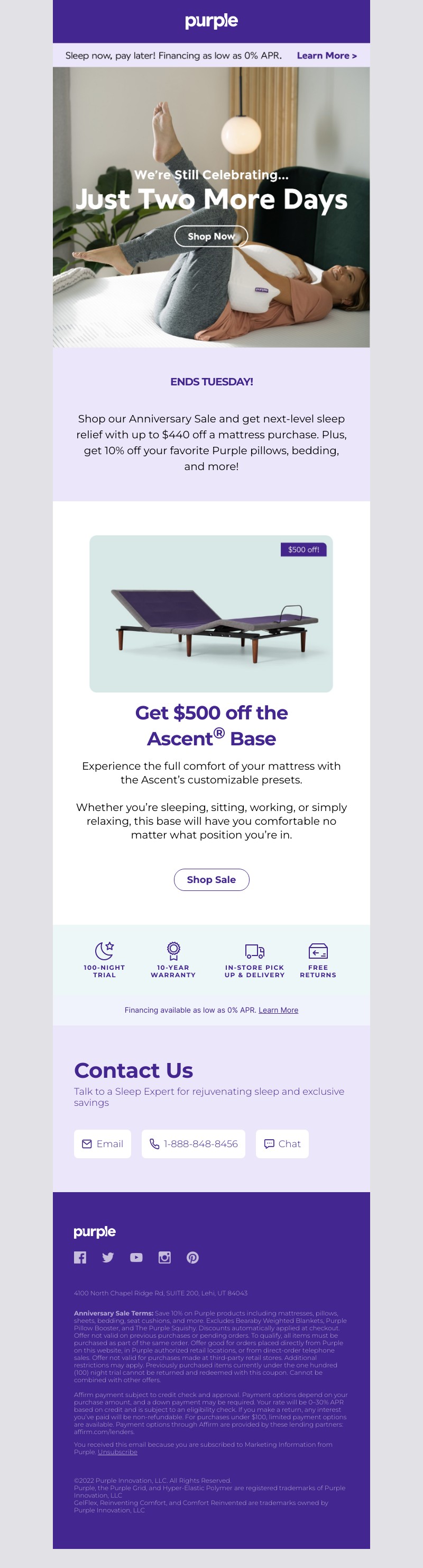Open Purple's Instagram profile

coord(164,1258)
